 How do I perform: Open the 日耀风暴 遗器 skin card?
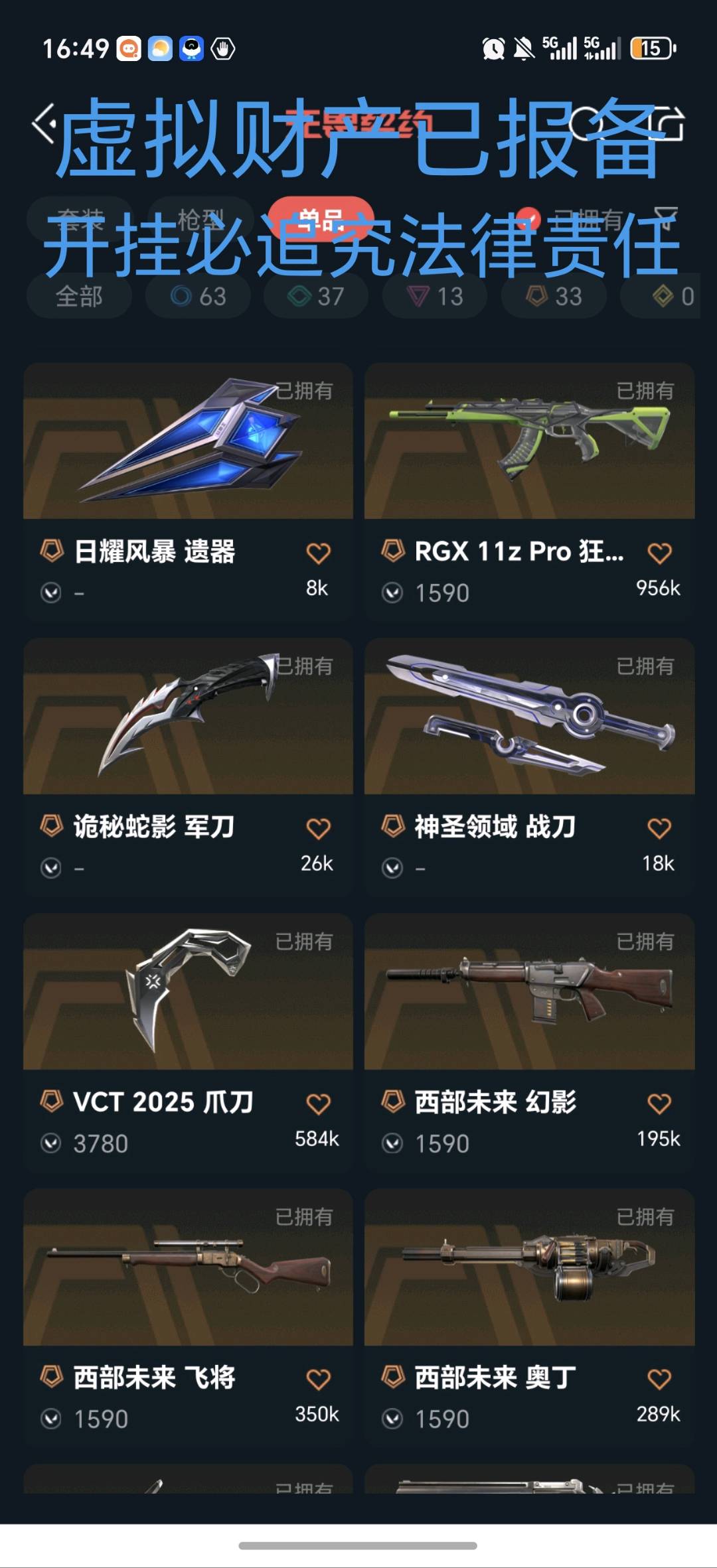pyautogui.click(x=188, y=441)
